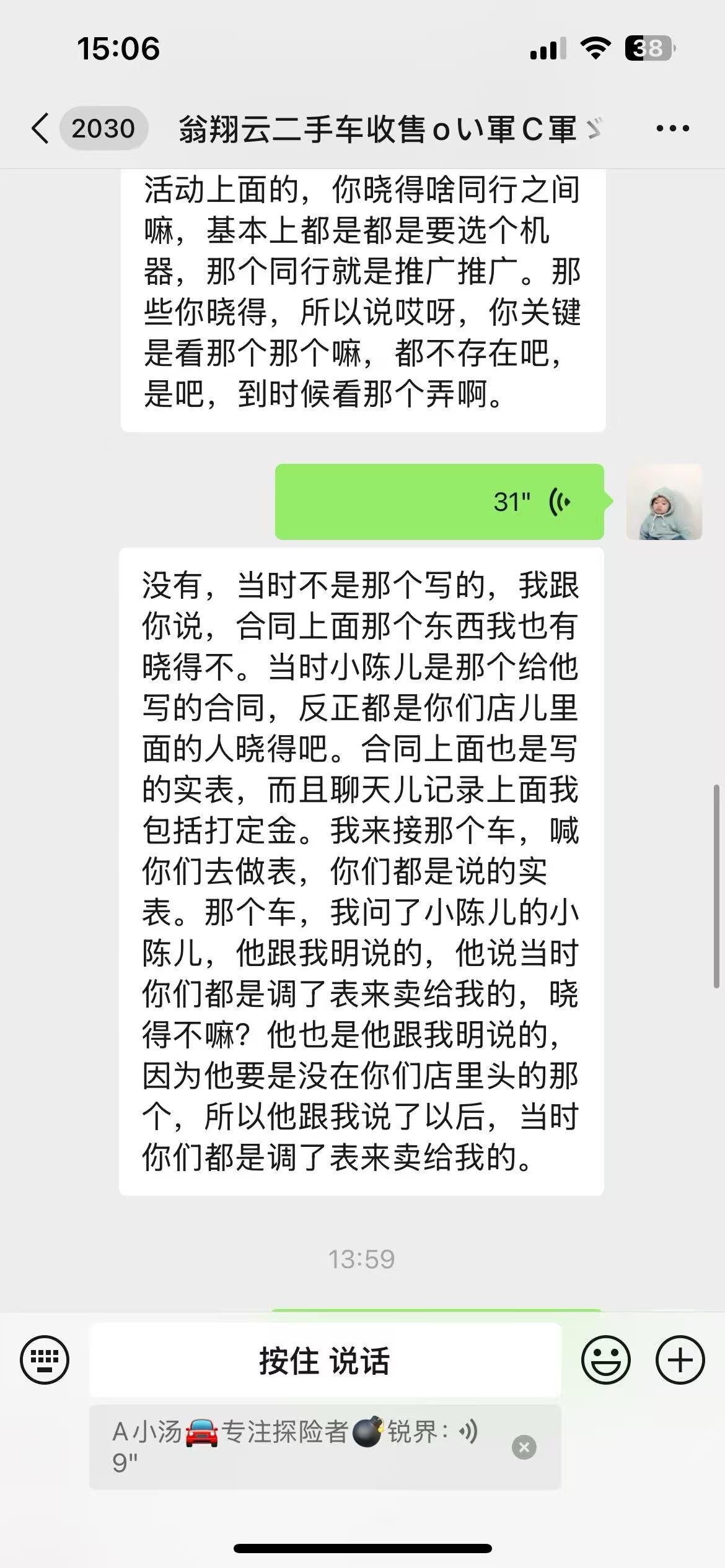This screenshot has width=725, height=1568.
Task: Open the chat info overflow menu
Action: tap(672, 129)
